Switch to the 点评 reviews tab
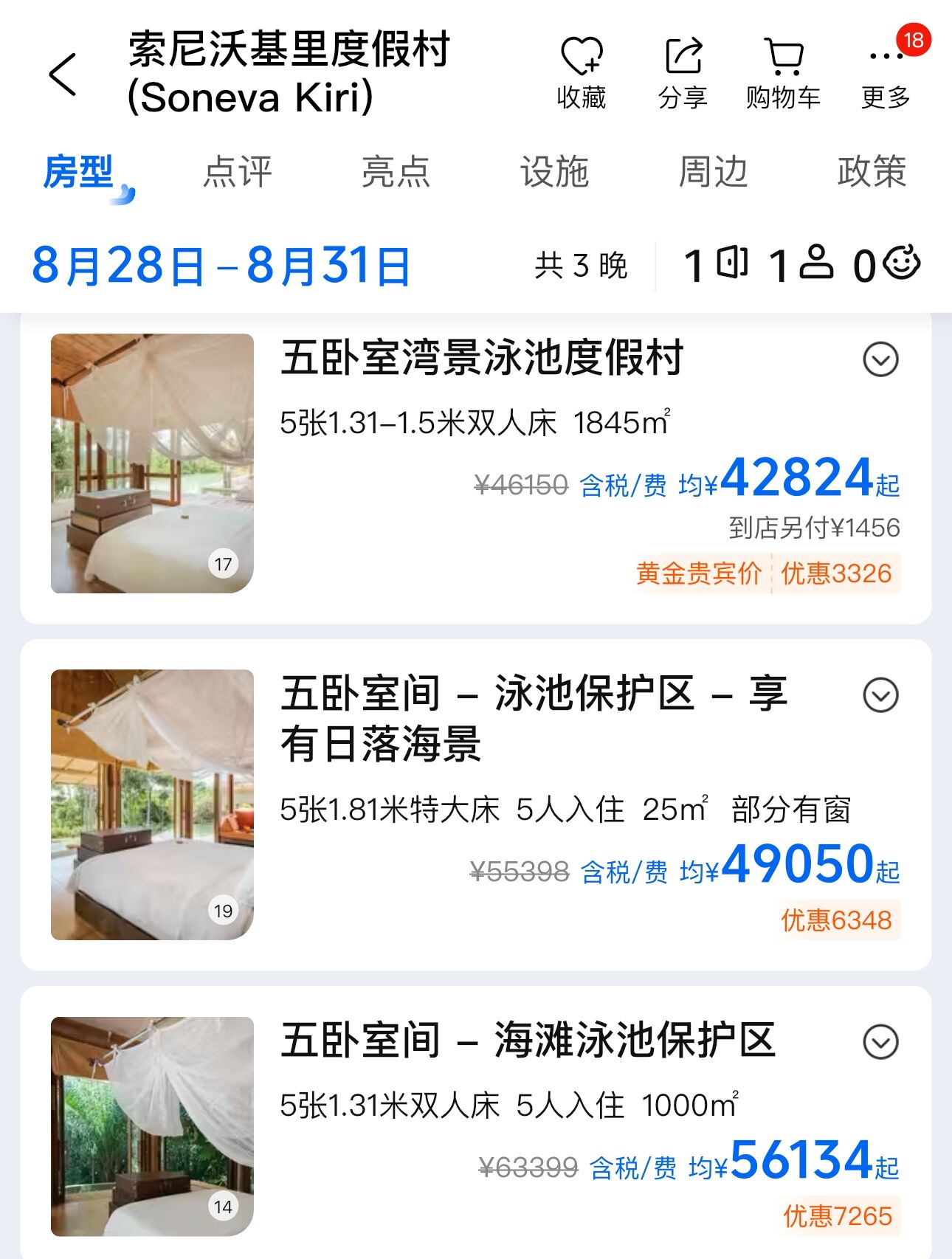The width and height of the screenshot is (952, 1259). pos(238,172)
